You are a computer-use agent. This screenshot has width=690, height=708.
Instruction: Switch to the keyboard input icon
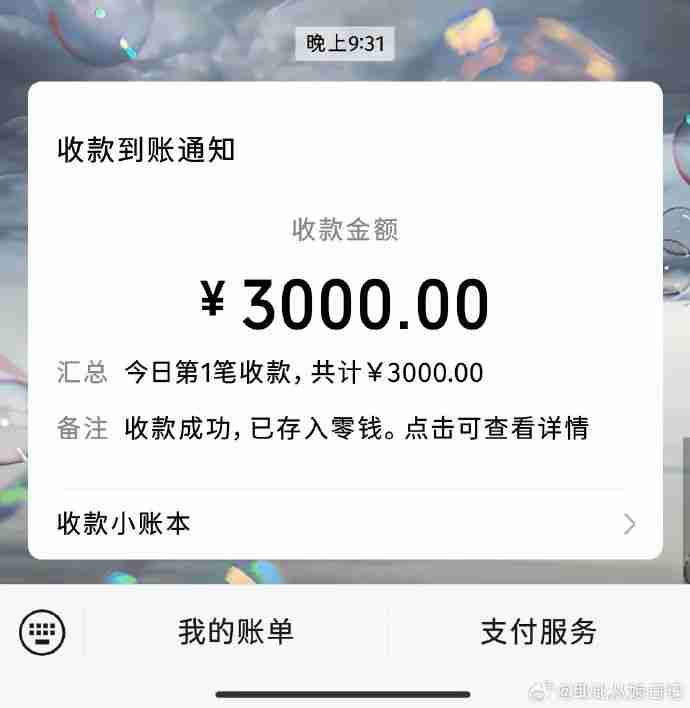point(42,632)
